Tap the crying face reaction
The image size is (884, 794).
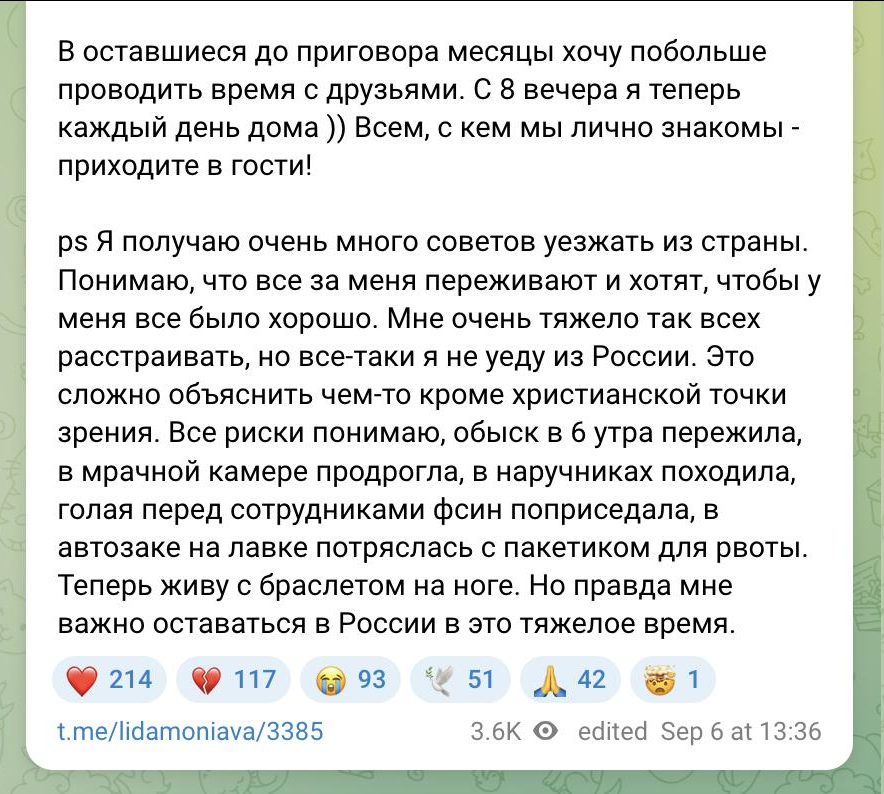coord(350,679)
